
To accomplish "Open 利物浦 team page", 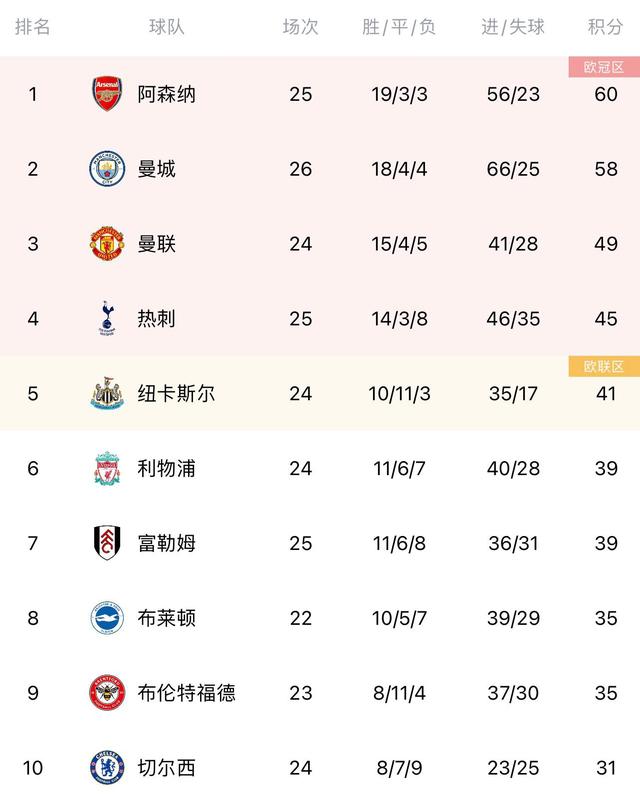I will 166,468.
